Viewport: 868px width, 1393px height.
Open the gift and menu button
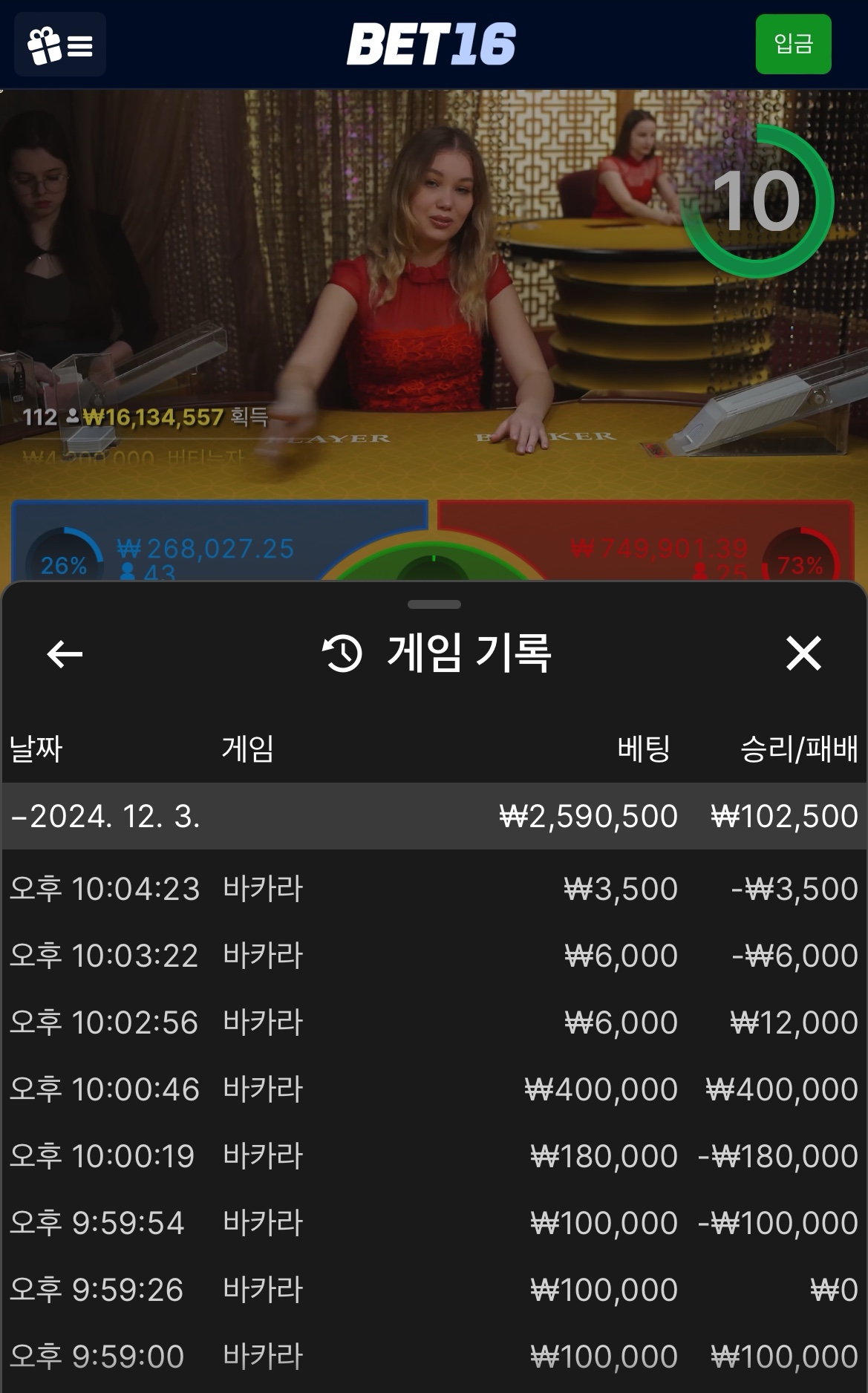(x=60, y=45)
